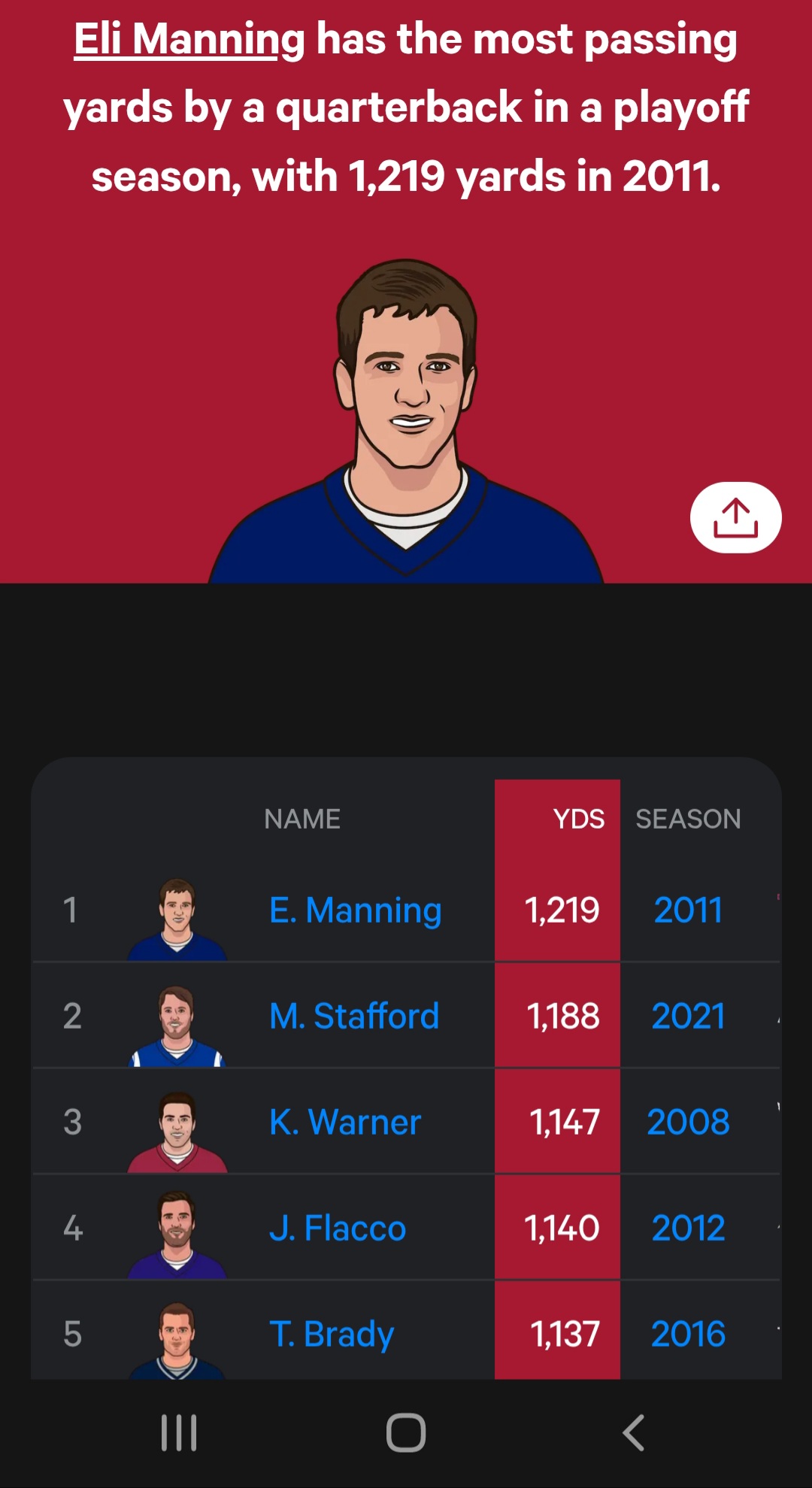Open the 2011 season link

tap(688, 911)
